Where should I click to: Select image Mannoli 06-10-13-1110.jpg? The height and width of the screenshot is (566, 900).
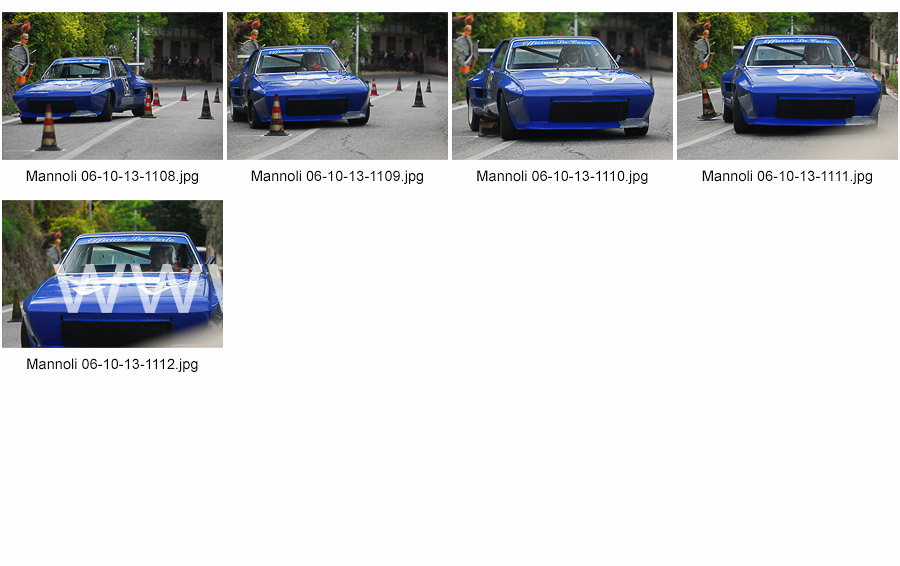[x=562, y=86]
